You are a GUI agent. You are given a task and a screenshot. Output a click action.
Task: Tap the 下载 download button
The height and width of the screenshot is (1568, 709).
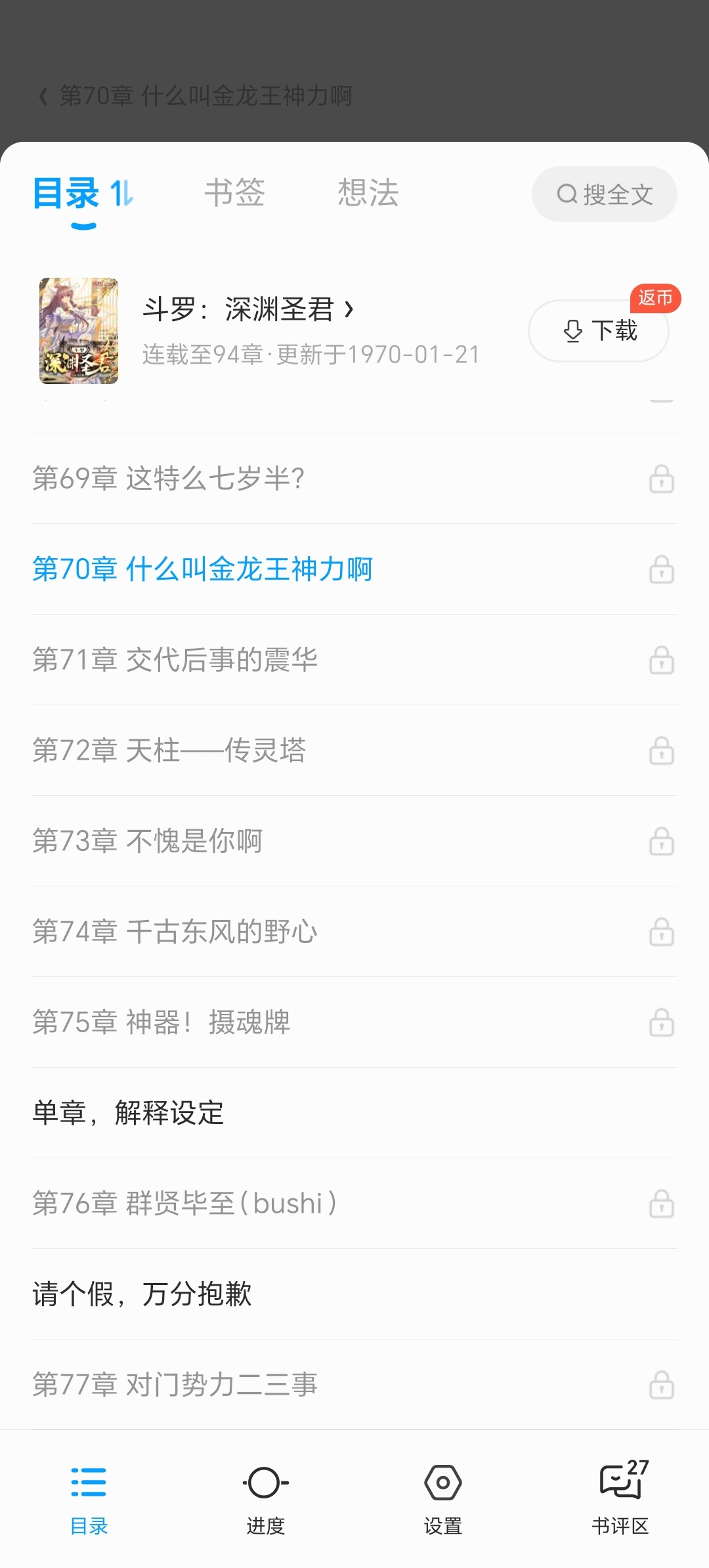click(599, 331)
